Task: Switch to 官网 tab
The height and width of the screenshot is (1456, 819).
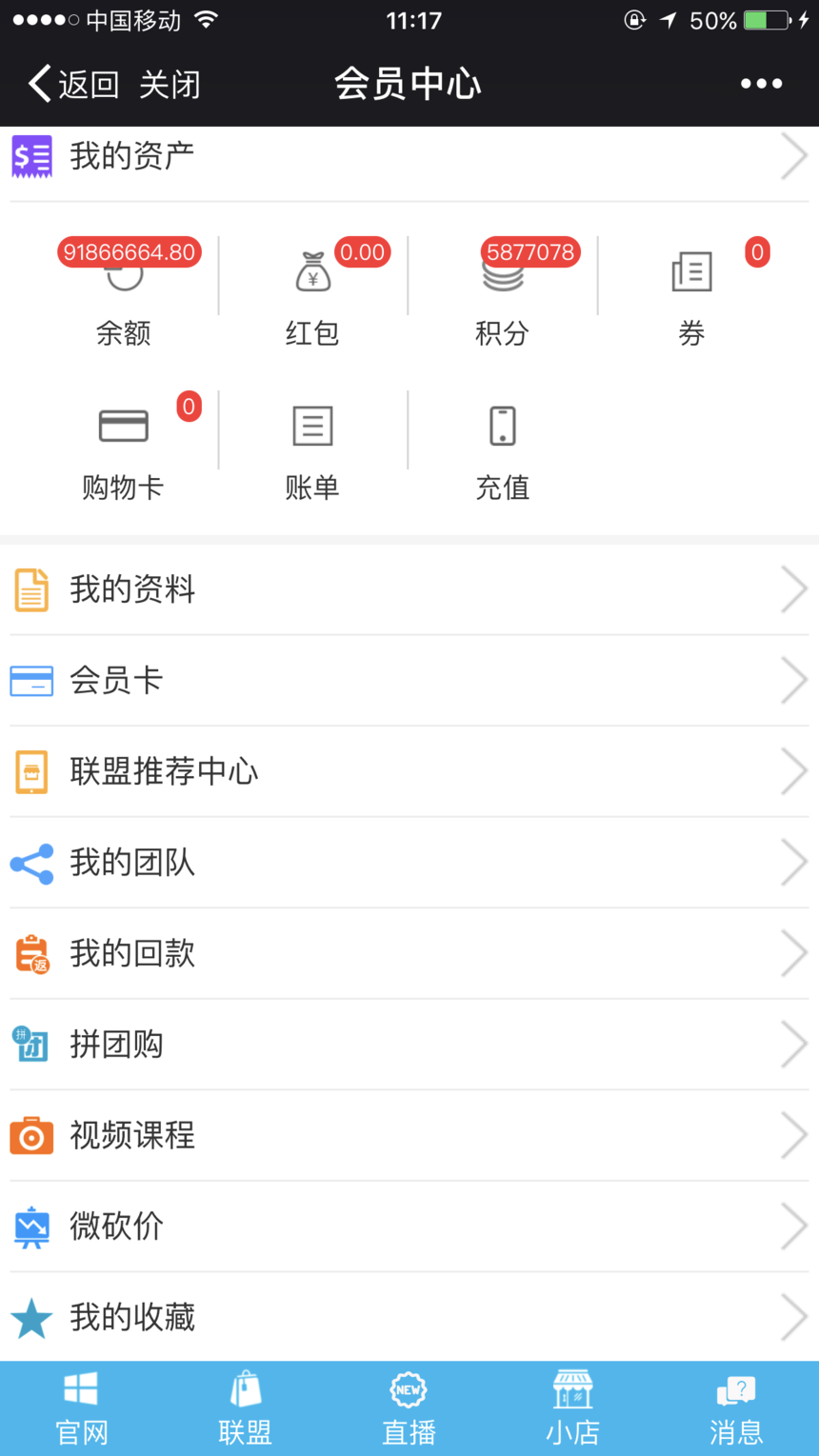Action: tap(82, 1409)
